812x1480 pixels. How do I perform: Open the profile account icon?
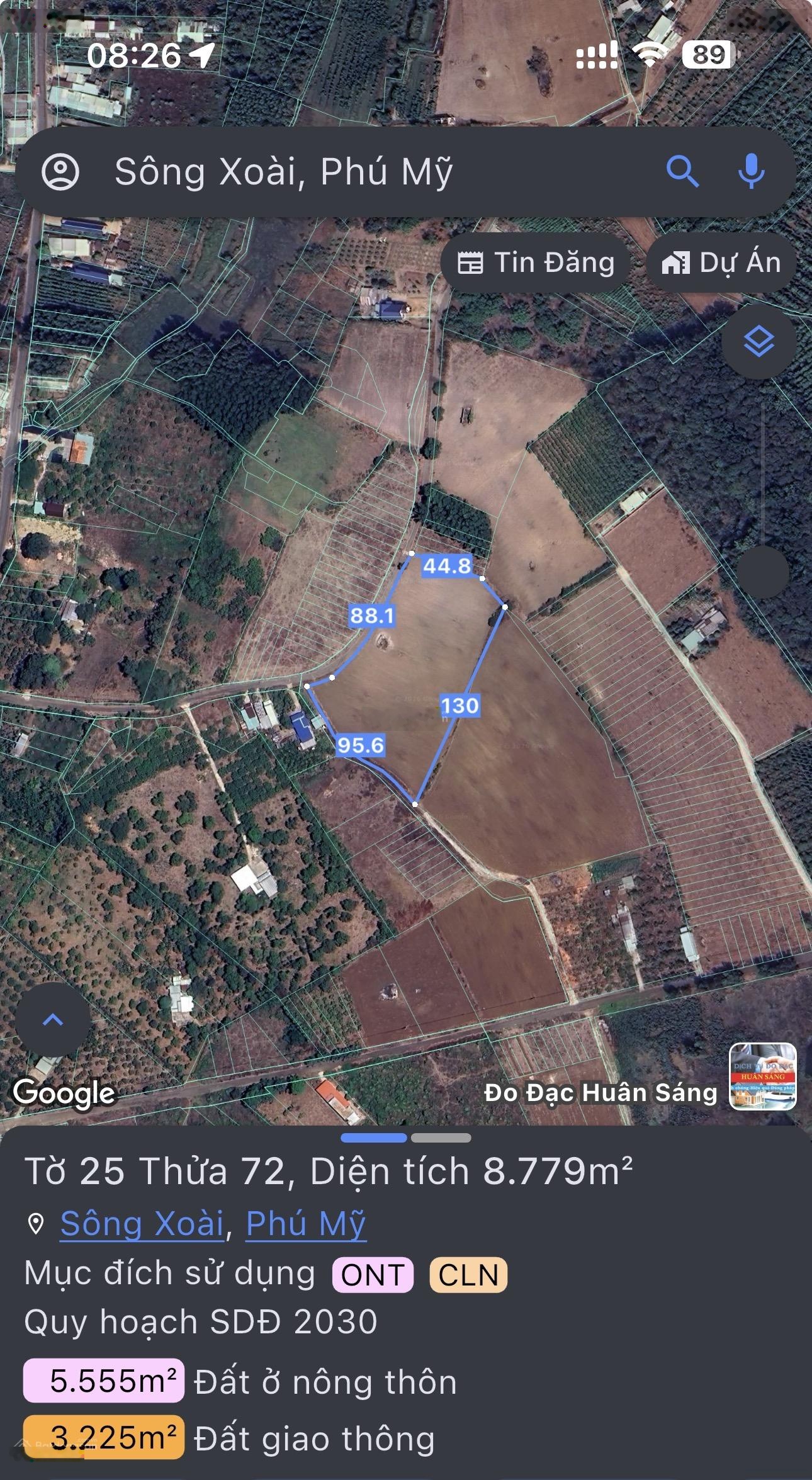tap(60, 171)
